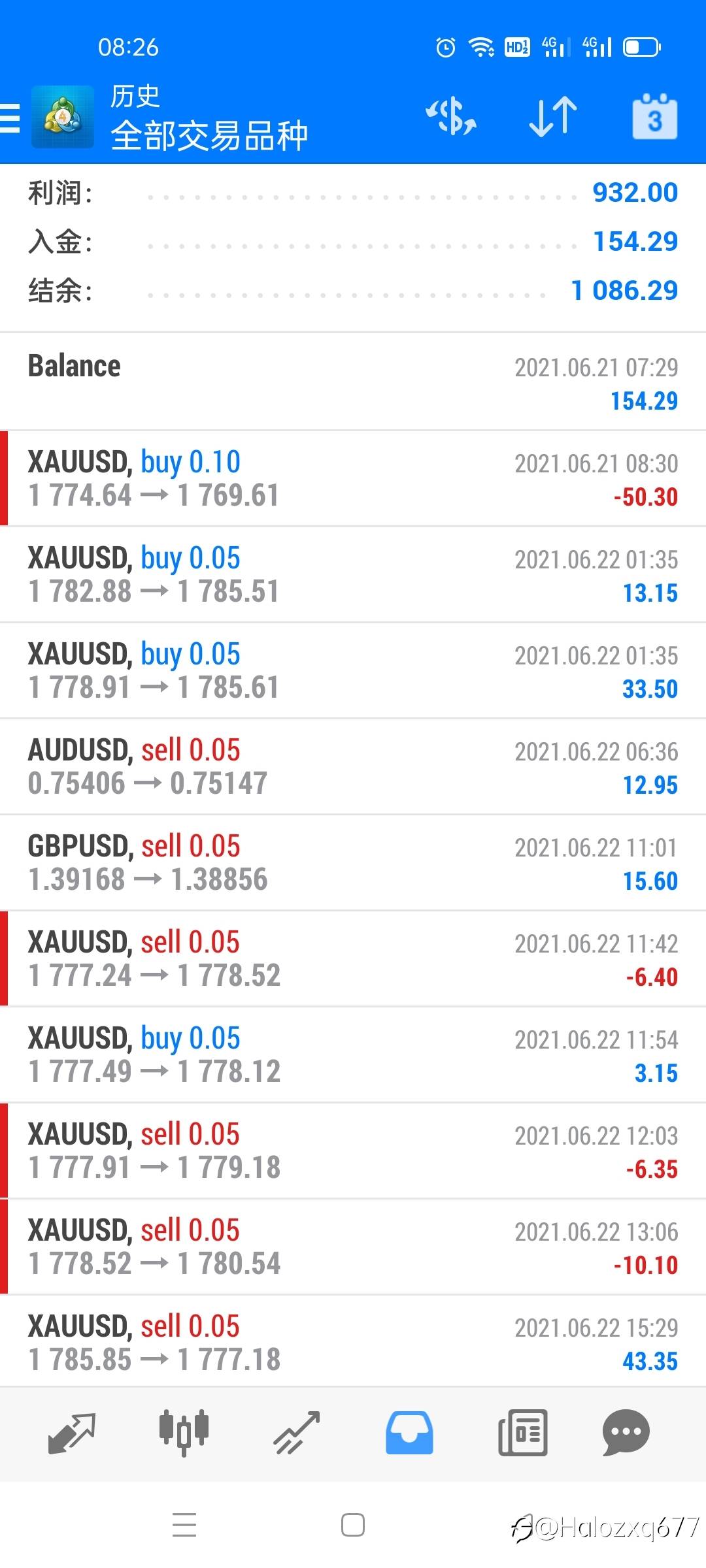Open the hamburger side menu
The image size is (706, 1568).
pyautogui.click(x=10, y=118)
